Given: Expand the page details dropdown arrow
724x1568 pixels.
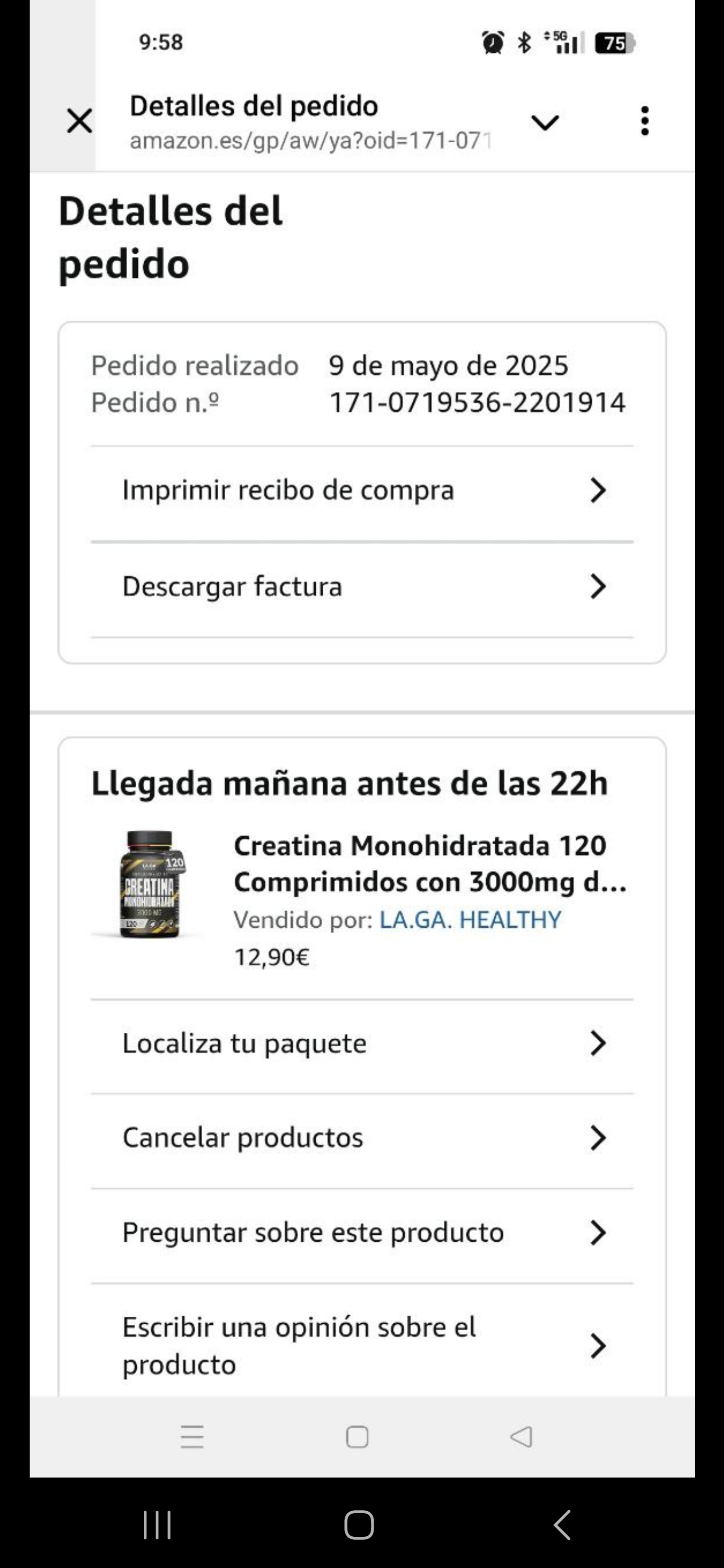Looking at the screenshot, I should coord(545,122).
